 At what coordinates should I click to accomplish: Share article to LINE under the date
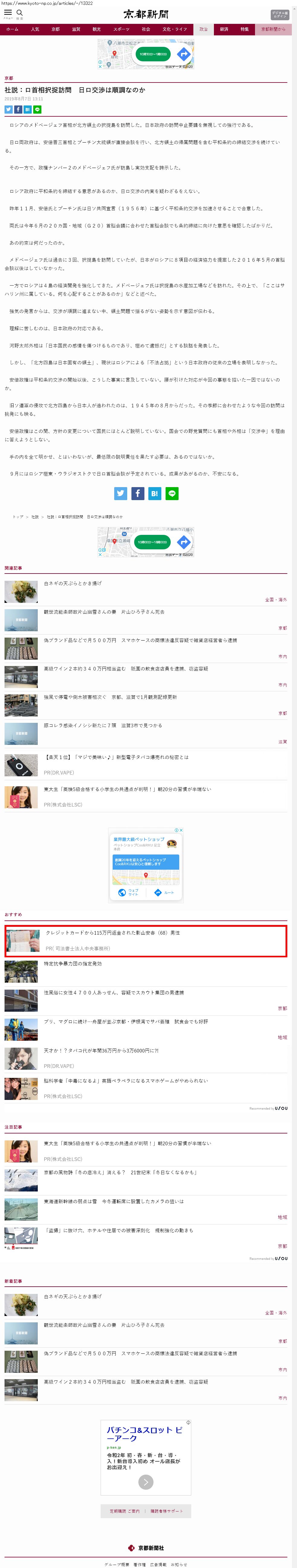pos(38,110)
